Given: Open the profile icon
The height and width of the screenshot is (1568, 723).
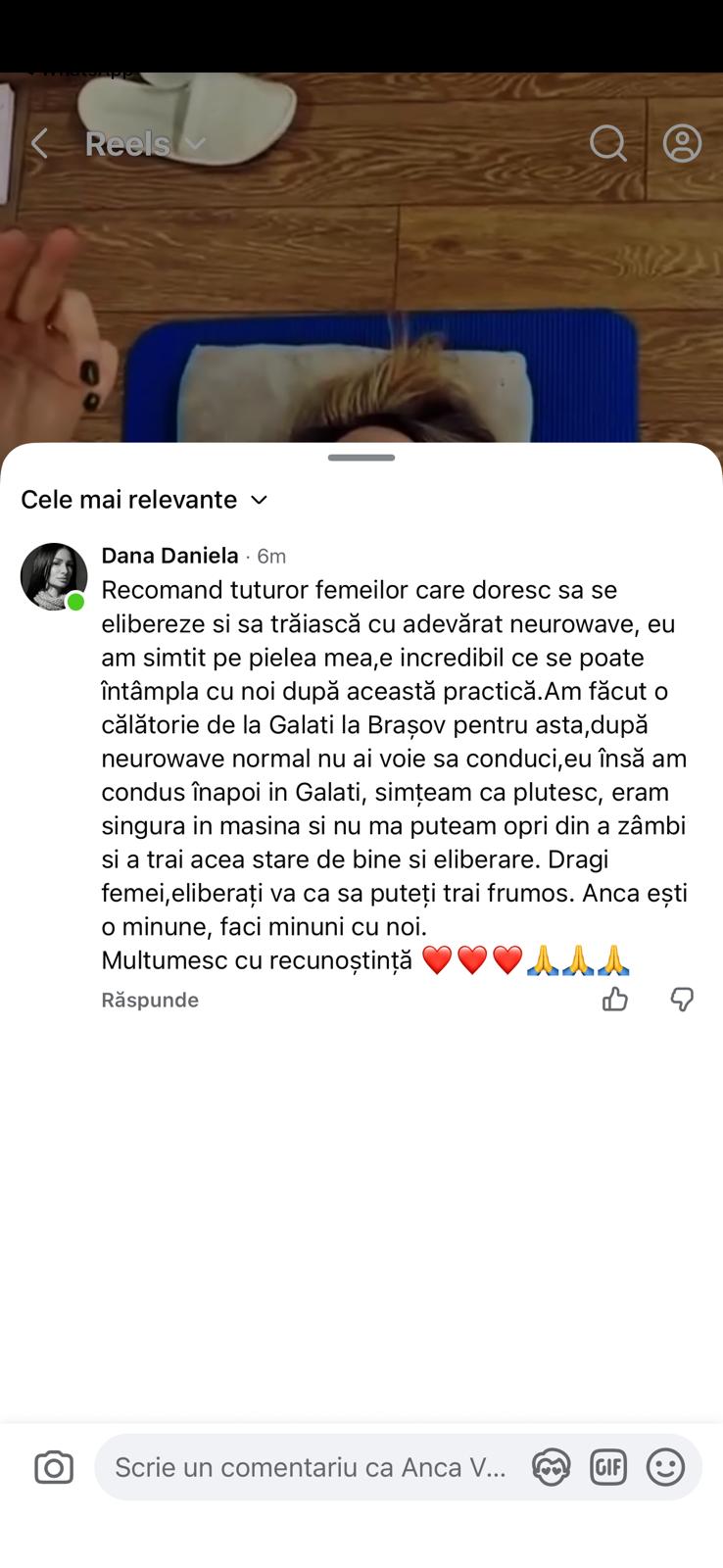Looking at the screenshot, I should click(x=682, y=144).
